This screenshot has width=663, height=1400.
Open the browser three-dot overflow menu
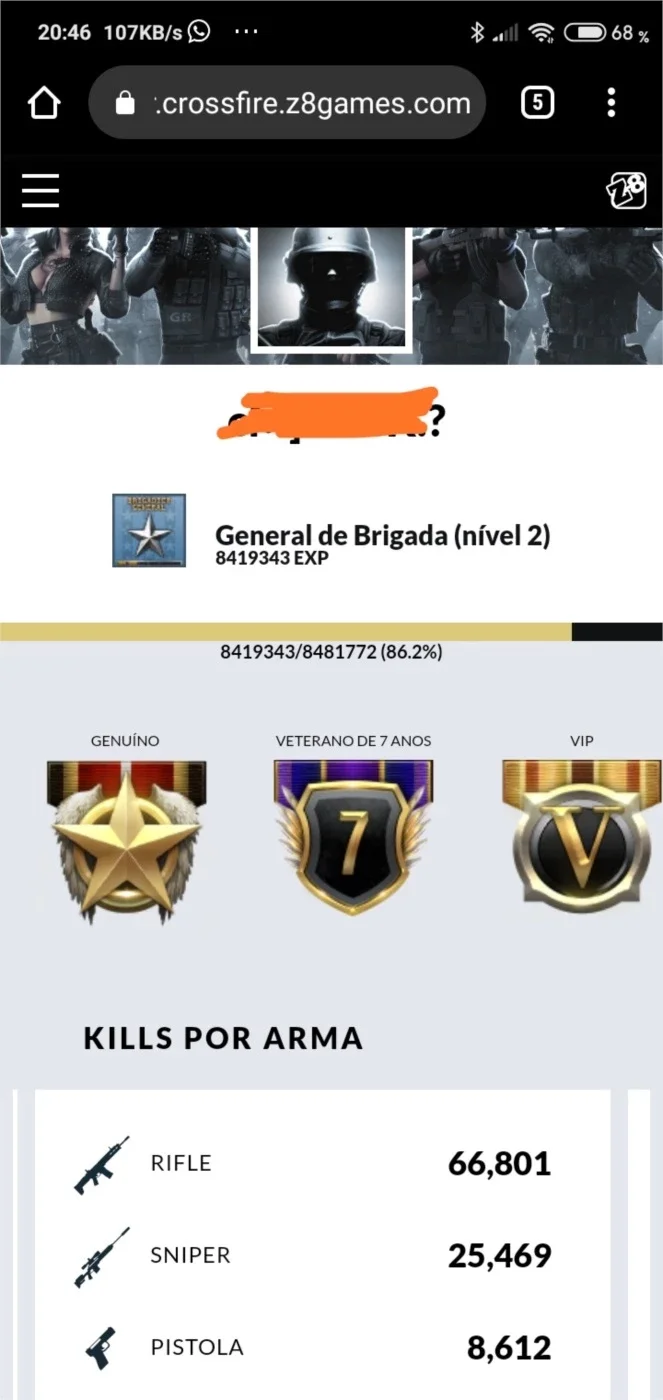click(x=611, y=102)
